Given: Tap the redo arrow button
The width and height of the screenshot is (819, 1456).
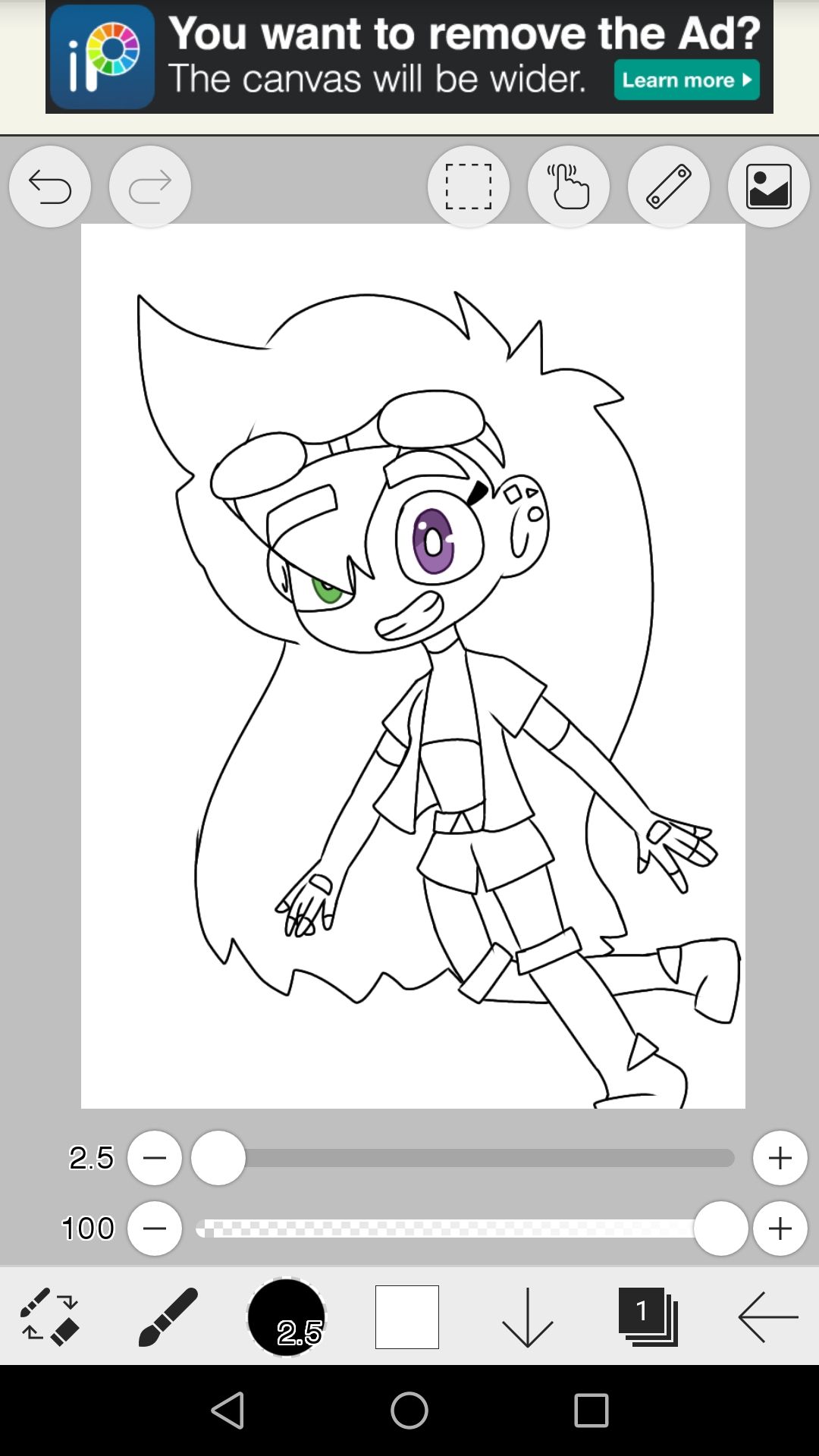Looking at the screenshot, I should (x=150, y=187).
